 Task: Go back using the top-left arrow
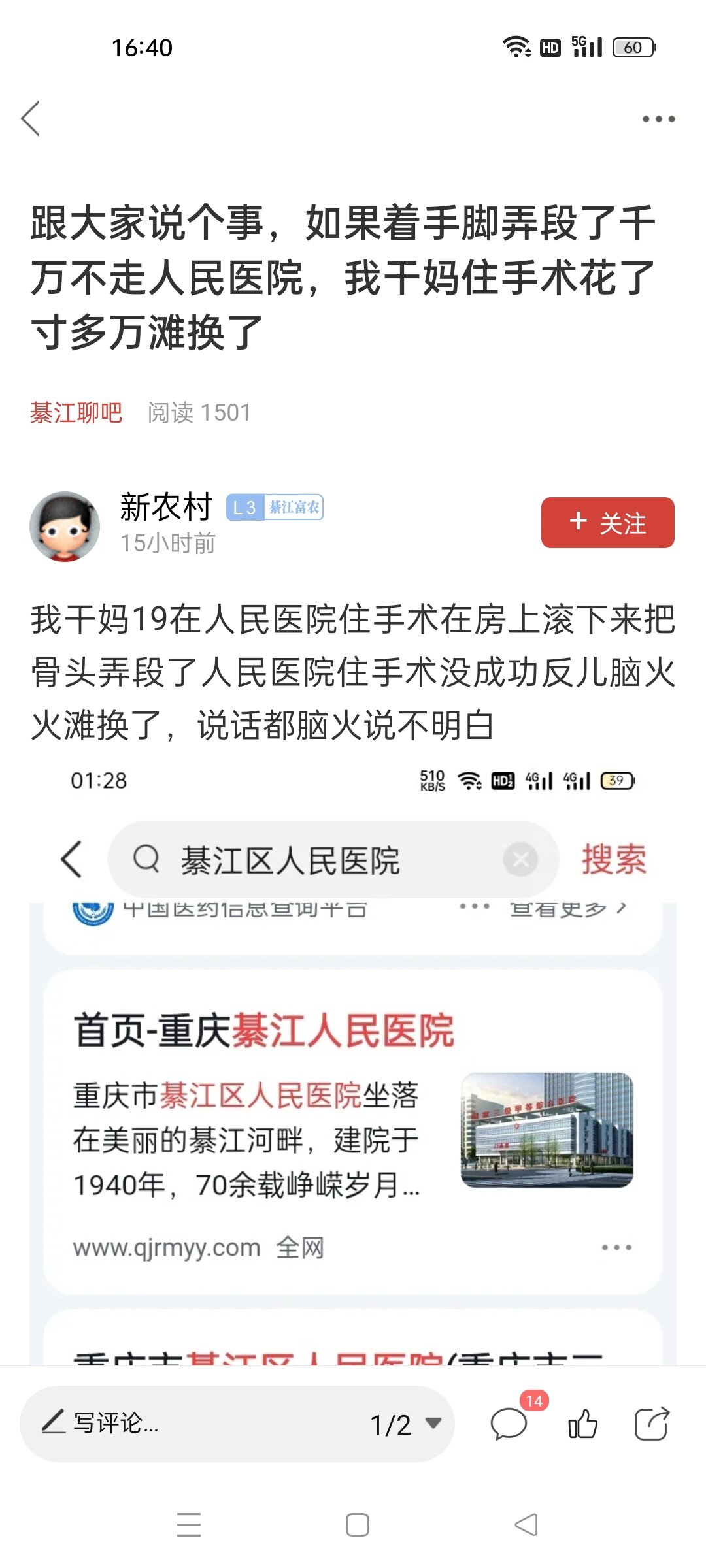pos(31,118)
